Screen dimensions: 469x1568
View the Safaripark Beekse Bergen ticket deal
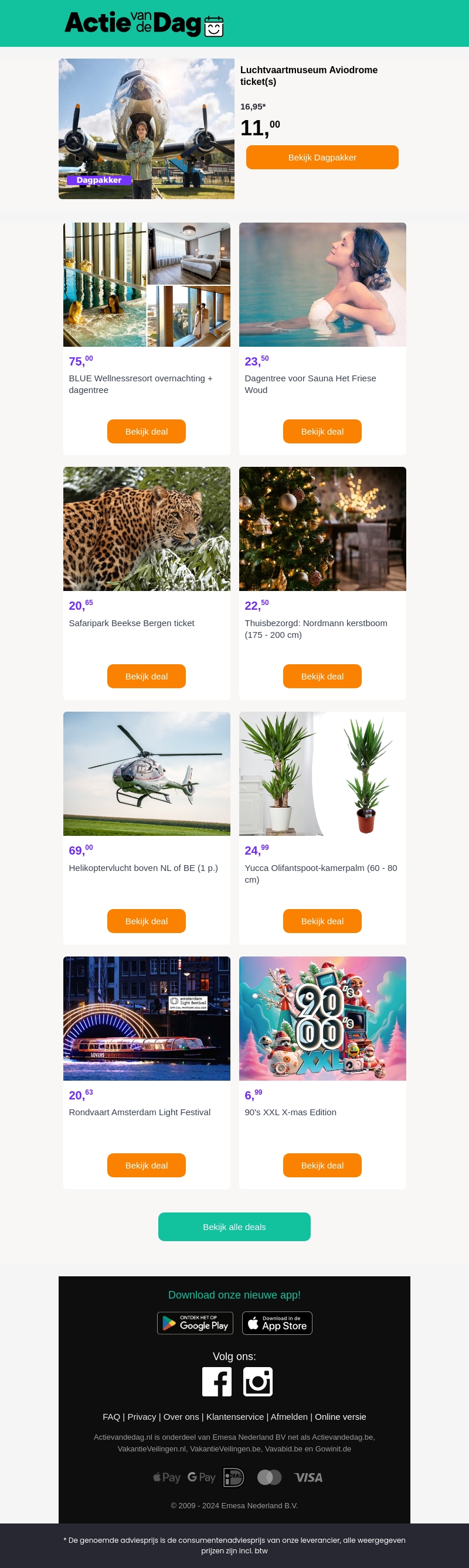click(146, 676)
